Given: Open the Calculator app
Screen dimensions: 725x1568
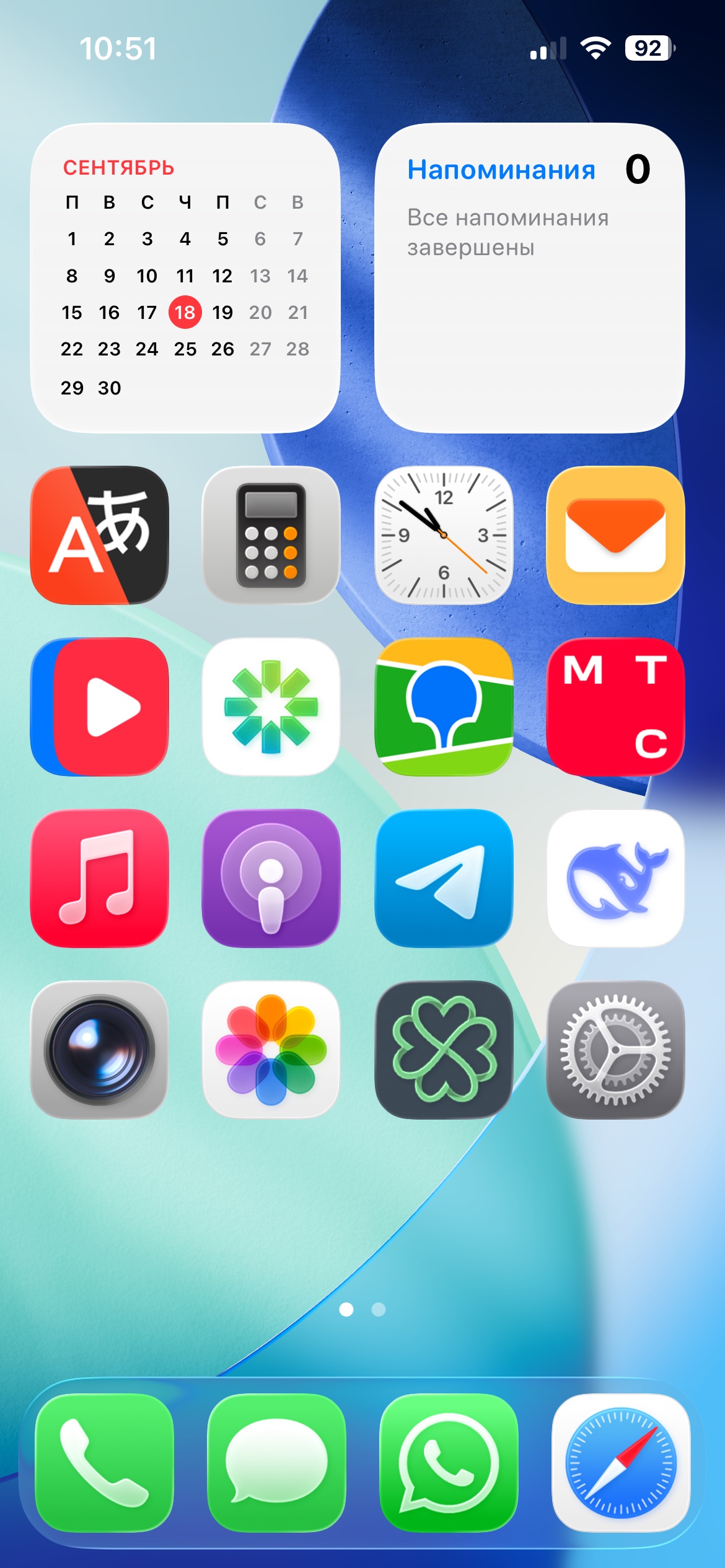Looking at the screenshot, I should pyautogui.click(x=271, y=535).
